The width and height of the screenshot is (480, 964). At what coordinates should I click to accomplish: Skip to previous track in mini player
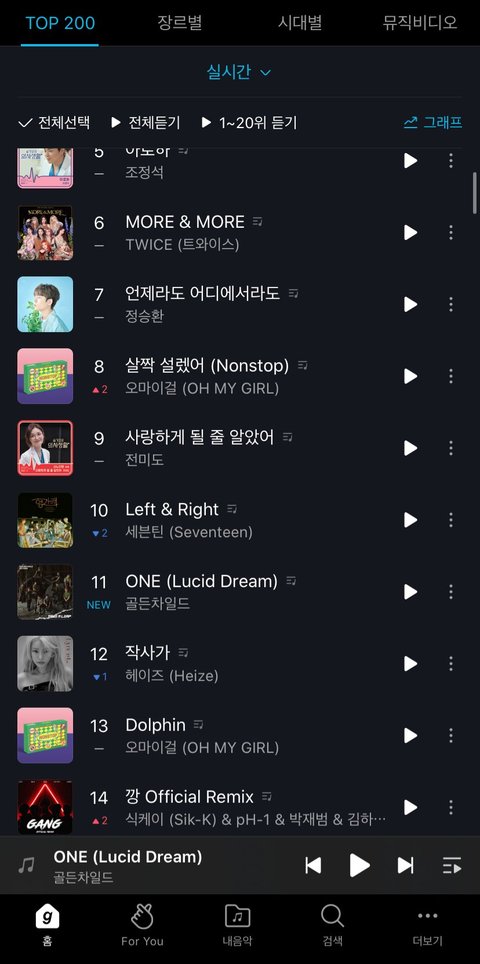click(x=313, y=865)
